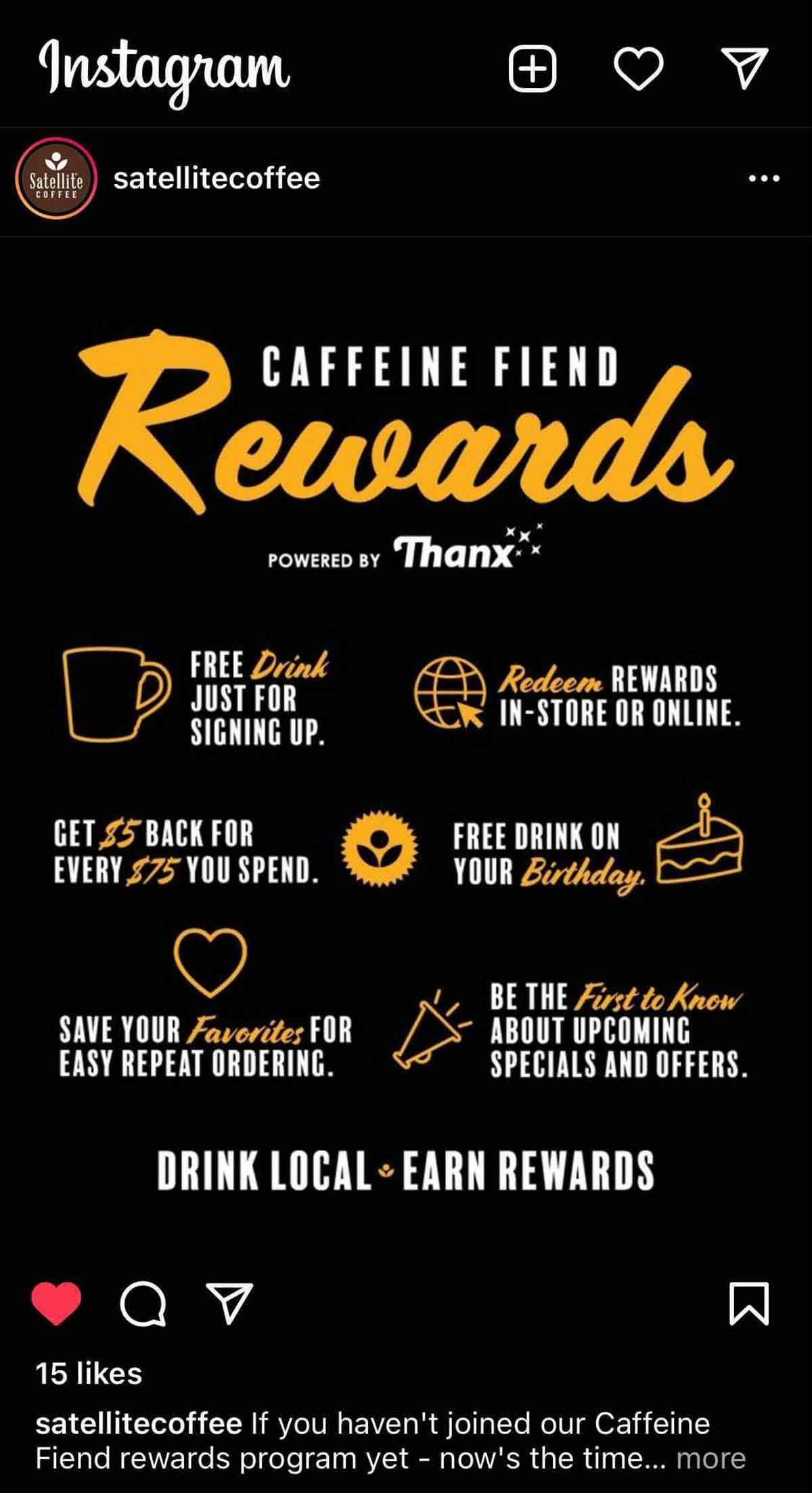
Task: Open the Caffeine Fiend Rewards post image
Action: [406, 744]
